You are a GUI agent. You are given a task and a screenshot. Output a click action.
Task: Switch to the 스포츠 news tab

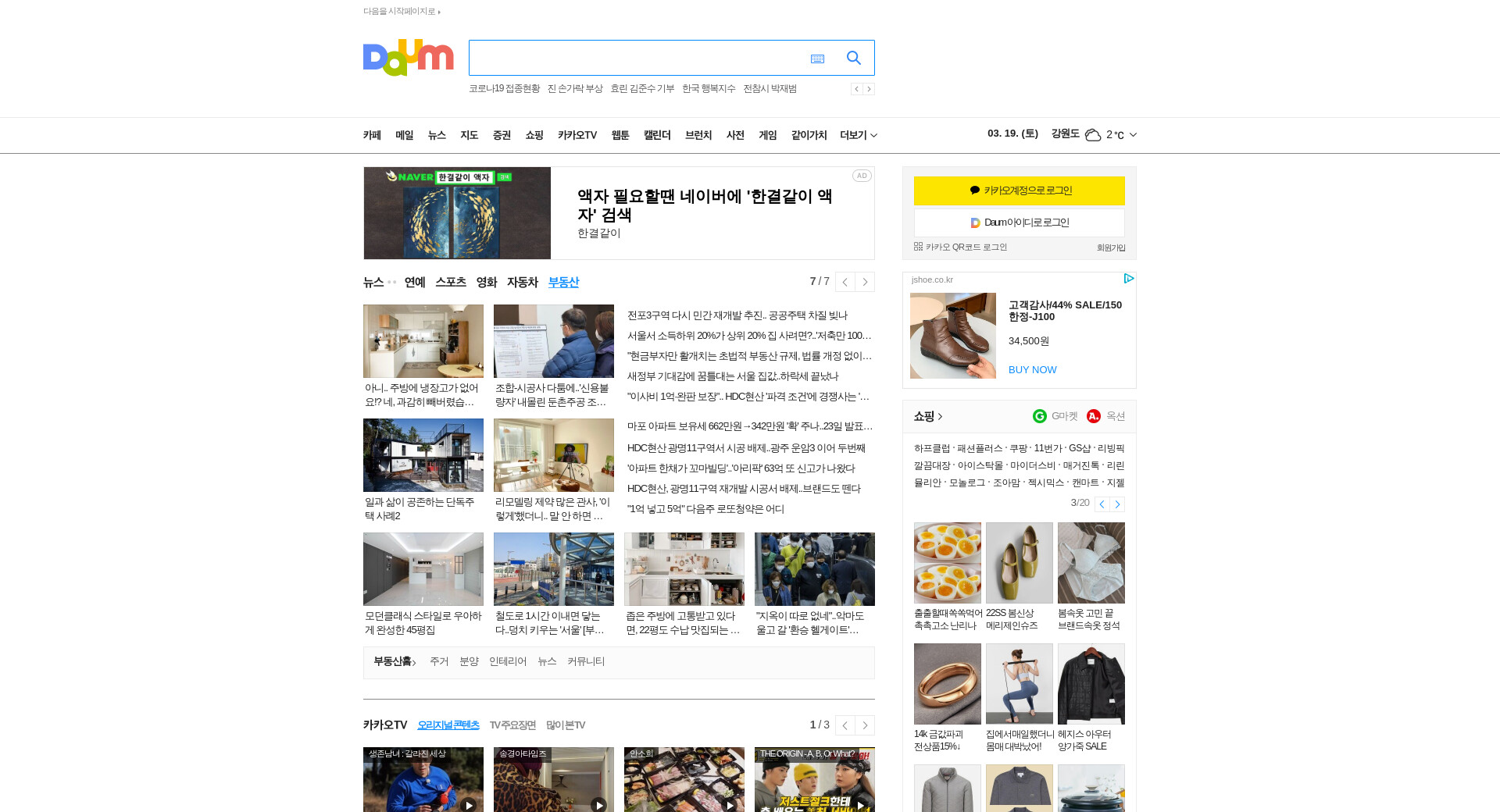(x=450, y=282)
